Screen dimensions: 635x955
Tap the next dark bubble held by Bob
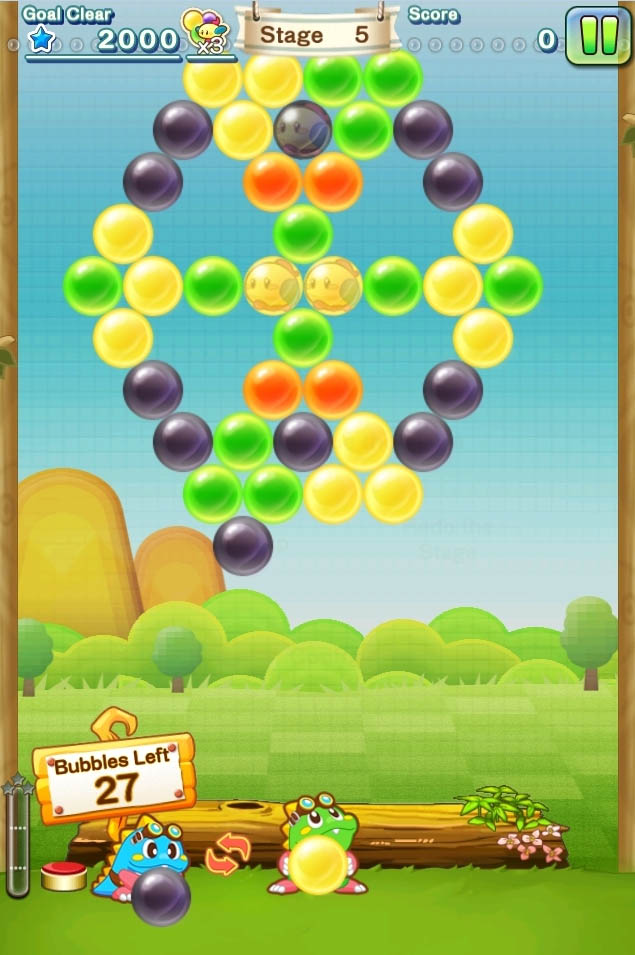pyautogui.click(x=161, y=895)
